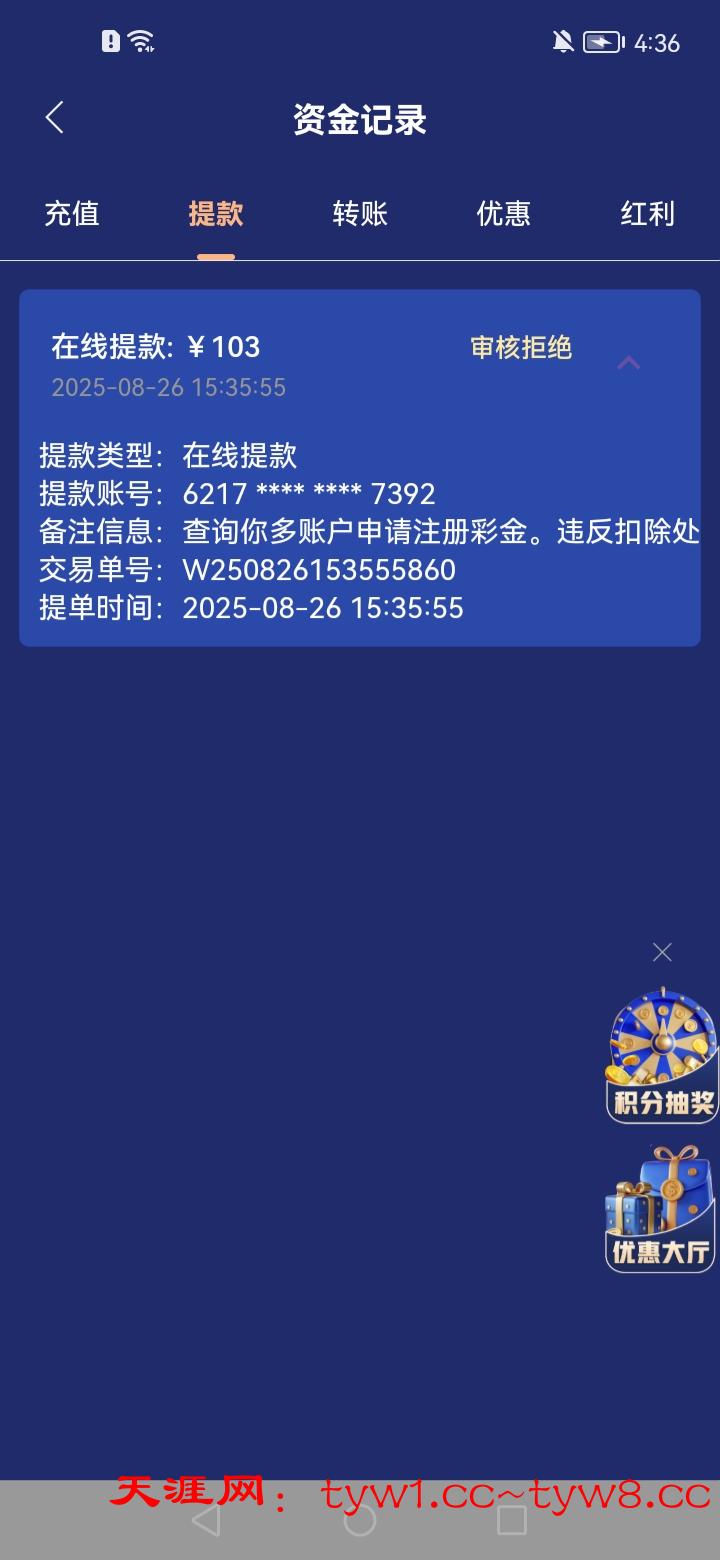Select the 提款 tab

pos(216,214)
